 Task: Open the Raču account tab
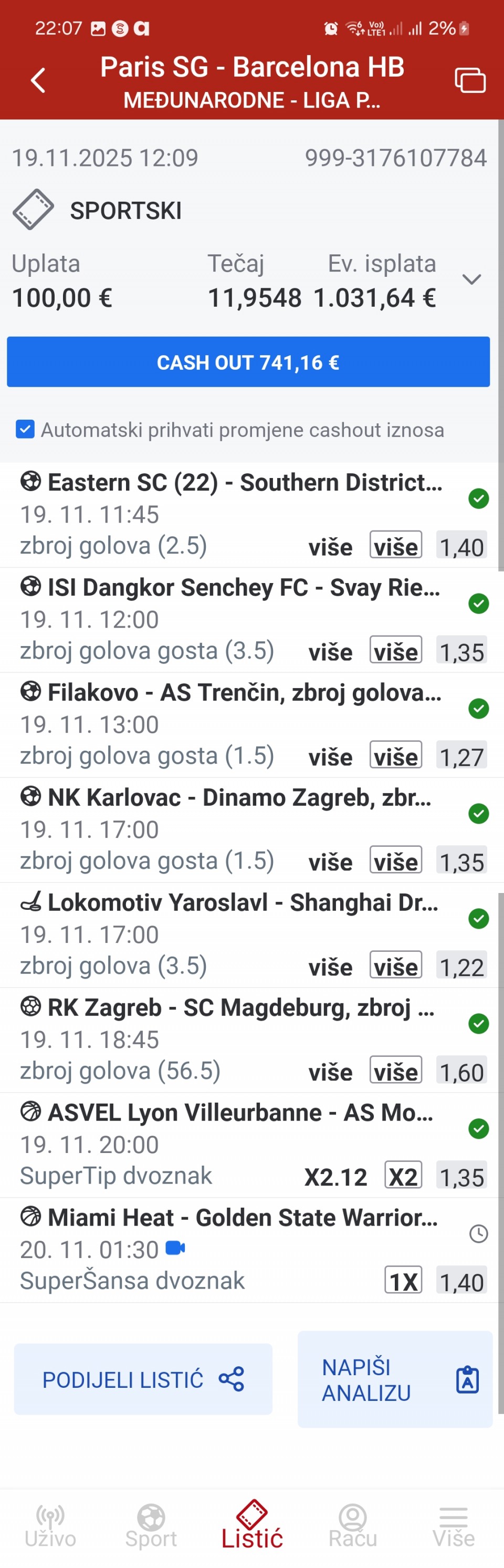click(352, 1527)
